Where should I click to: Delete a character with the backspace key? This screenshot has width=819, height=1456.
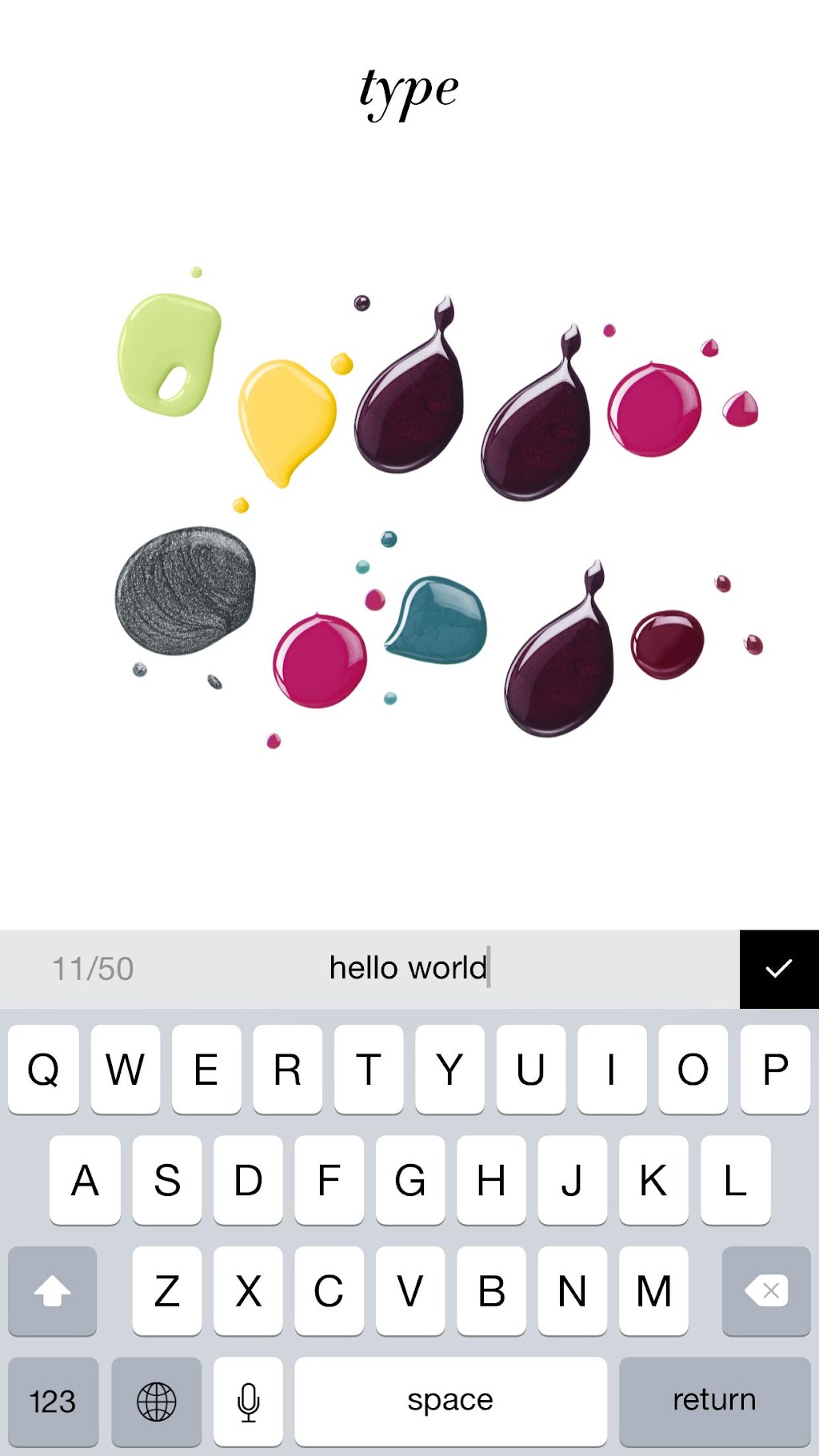[765, 1290]
